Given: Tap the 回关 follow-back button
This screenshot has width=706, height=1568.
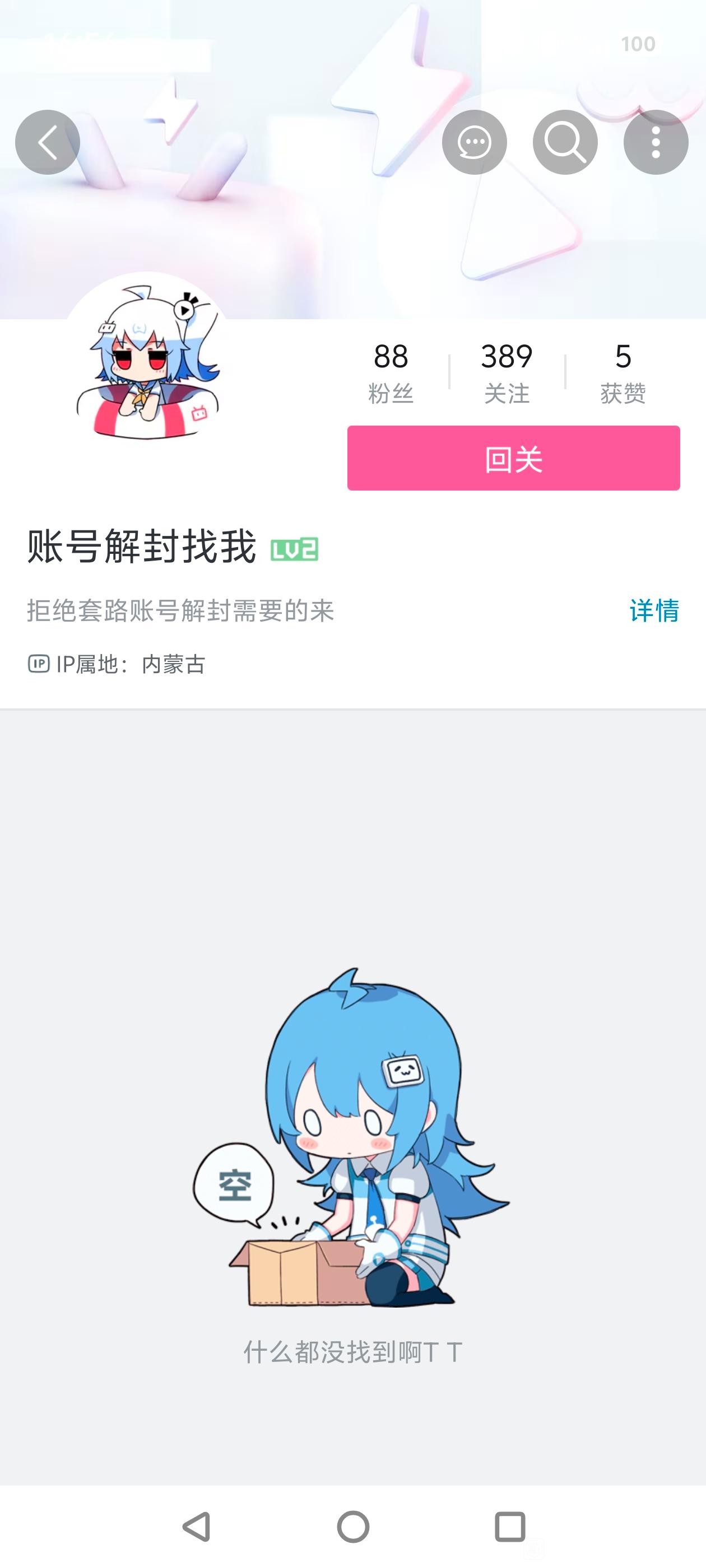Looking at the screenshot, I should click(513, 458).
